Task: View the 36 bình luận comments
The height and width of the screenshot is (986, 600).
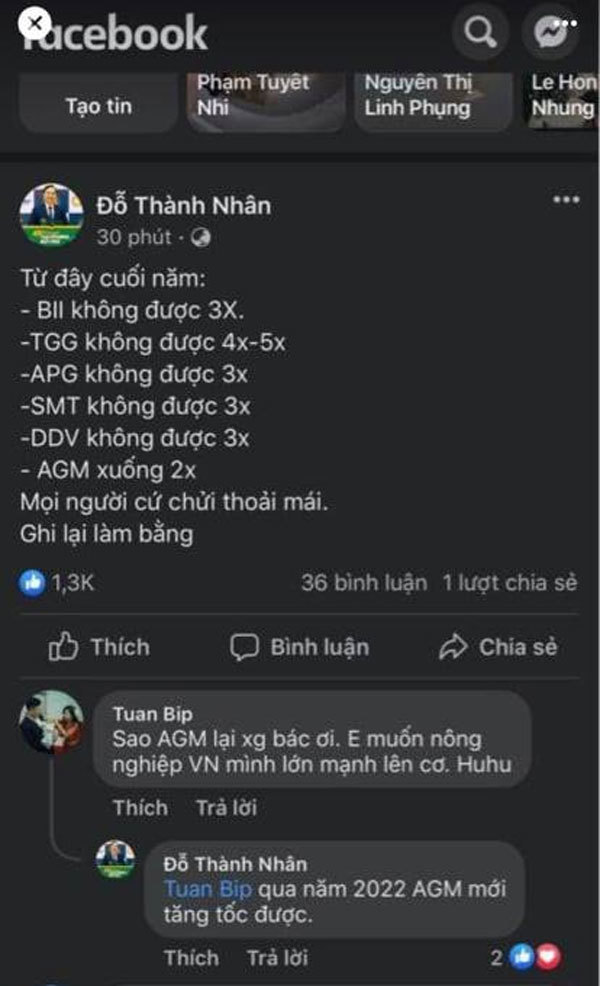Action: [363, 582]
